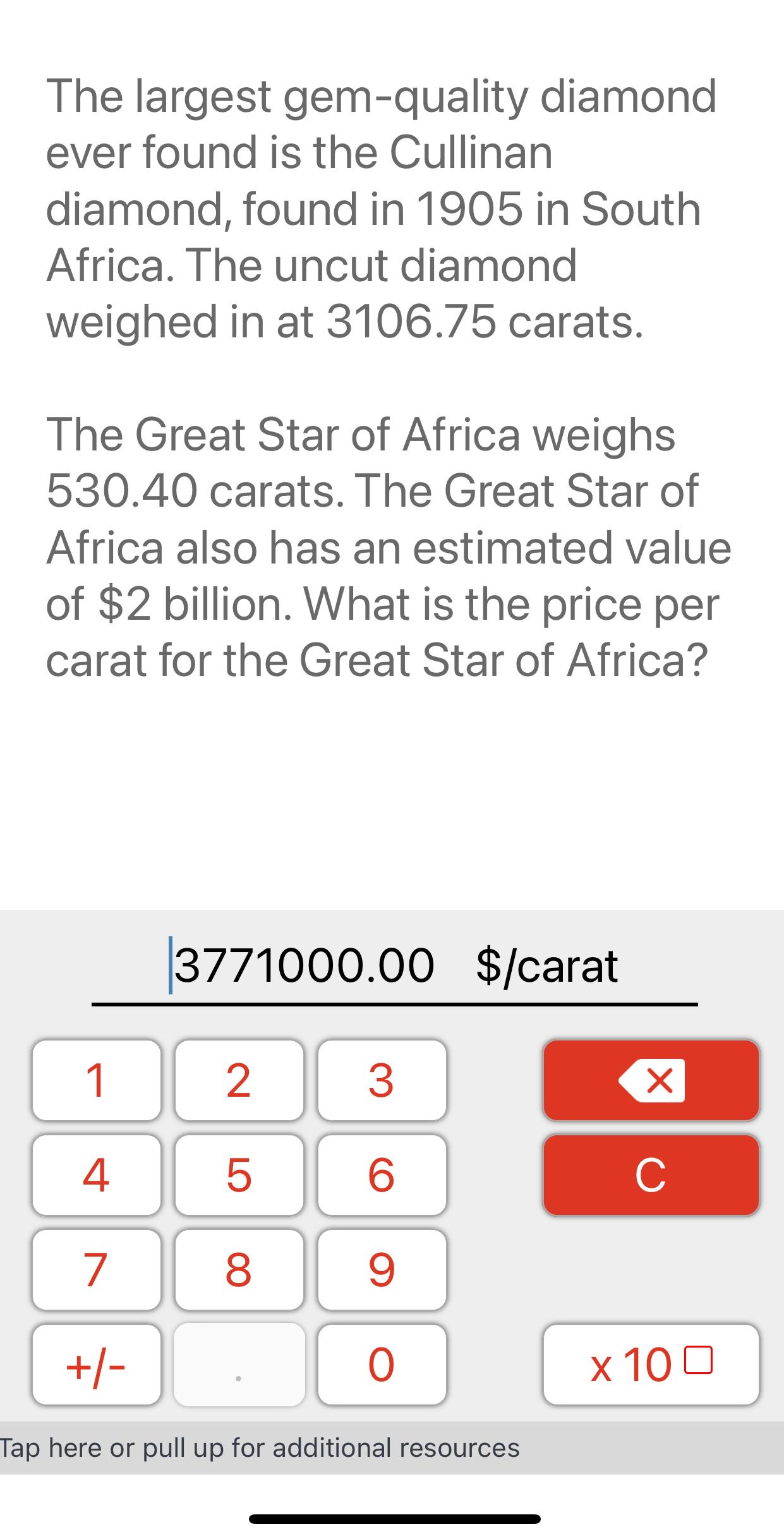784x1539 pixels.
Task: Tap the number 5 key
Action: click(x=239, y=1175)
